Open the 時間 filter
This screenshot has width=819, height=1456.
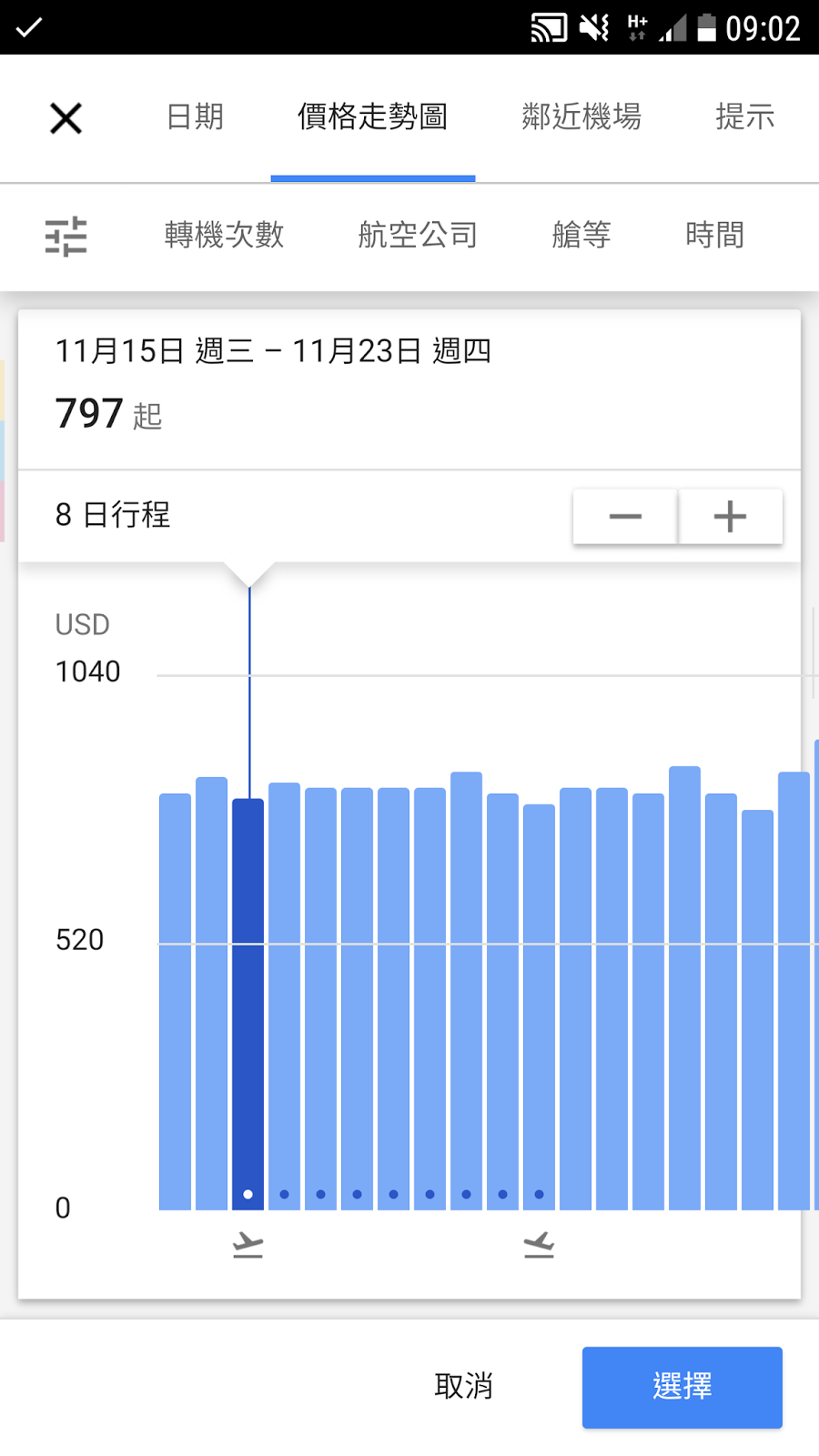714,236
